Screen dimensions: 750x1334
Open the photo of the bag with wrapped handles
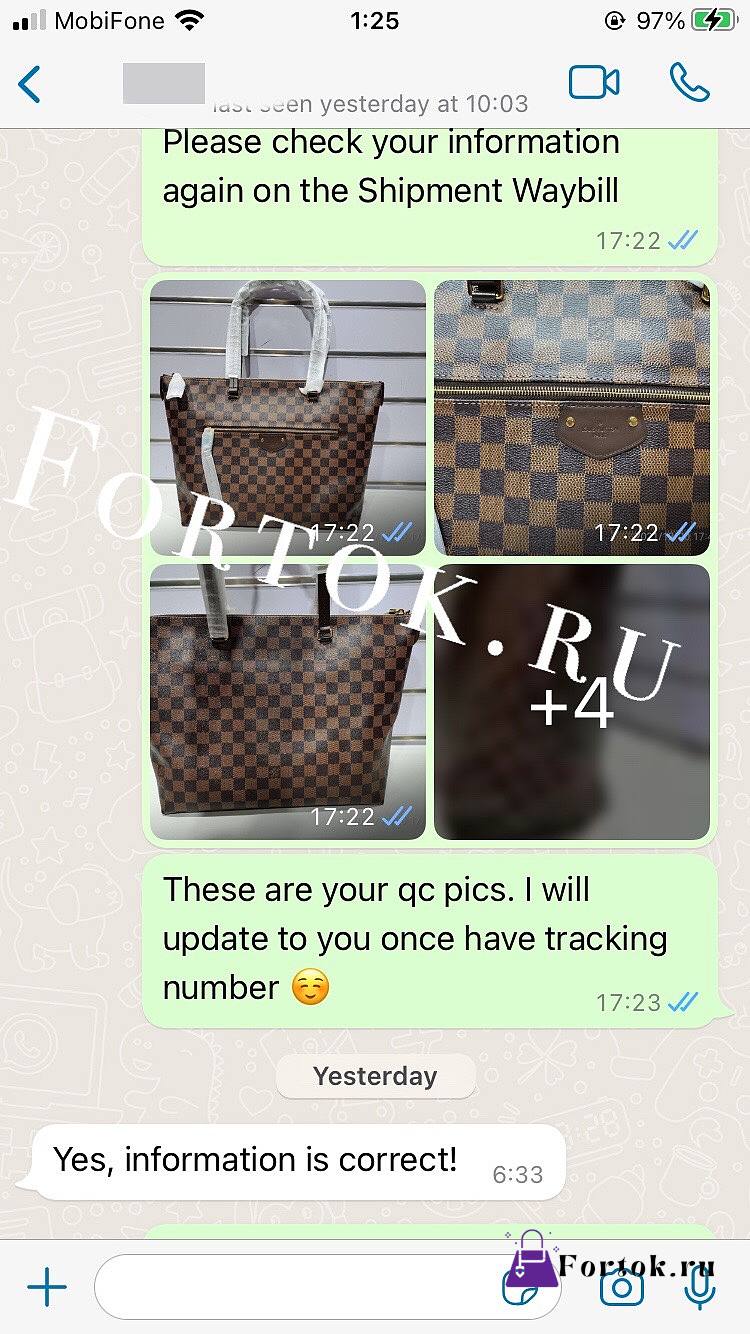(288, 417)
